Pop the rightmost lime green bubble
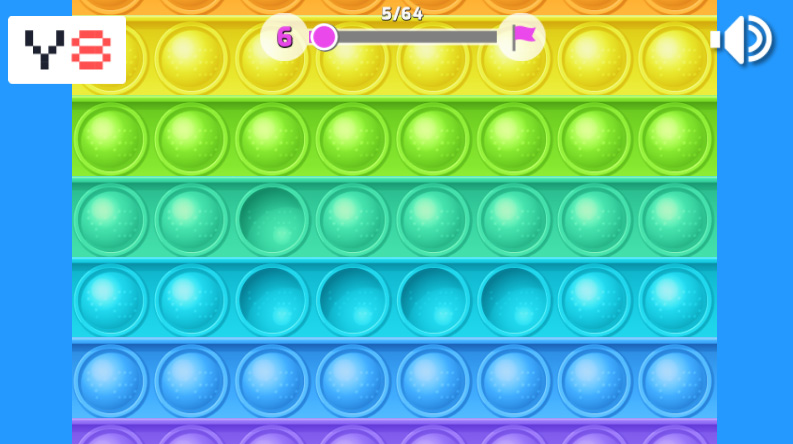 point(675,139)
